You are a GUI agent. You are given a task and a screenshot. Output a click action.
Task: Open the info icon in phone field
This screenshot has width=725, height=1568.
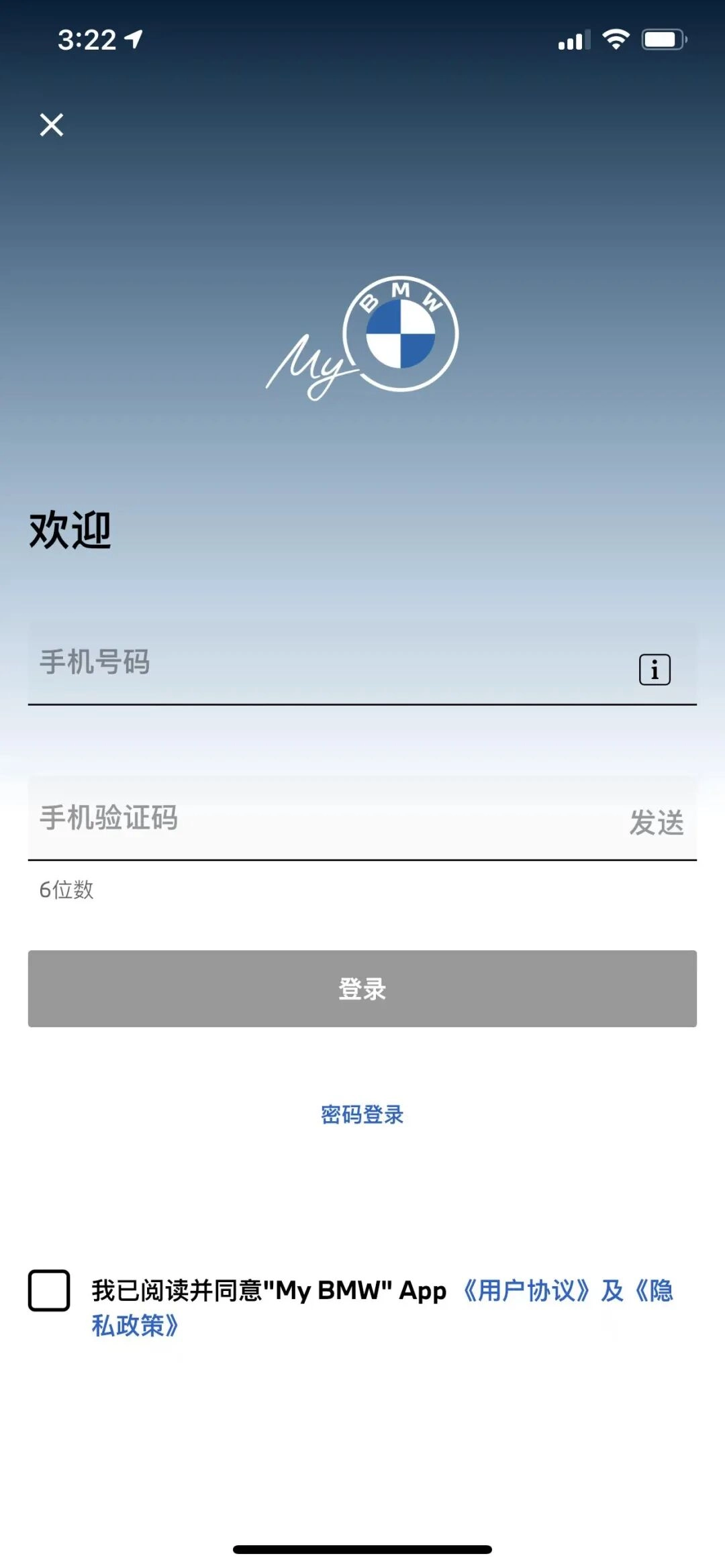655,670
